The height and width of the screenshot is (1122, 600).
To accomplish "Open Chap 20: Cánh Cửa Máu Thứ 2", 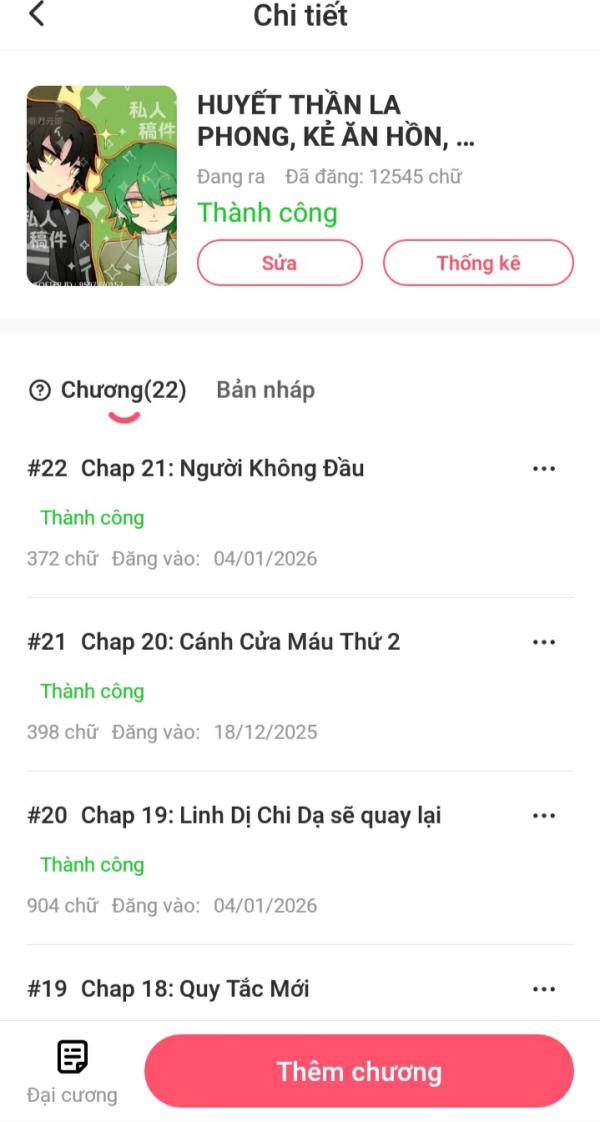I will click(x=240, y=641).
